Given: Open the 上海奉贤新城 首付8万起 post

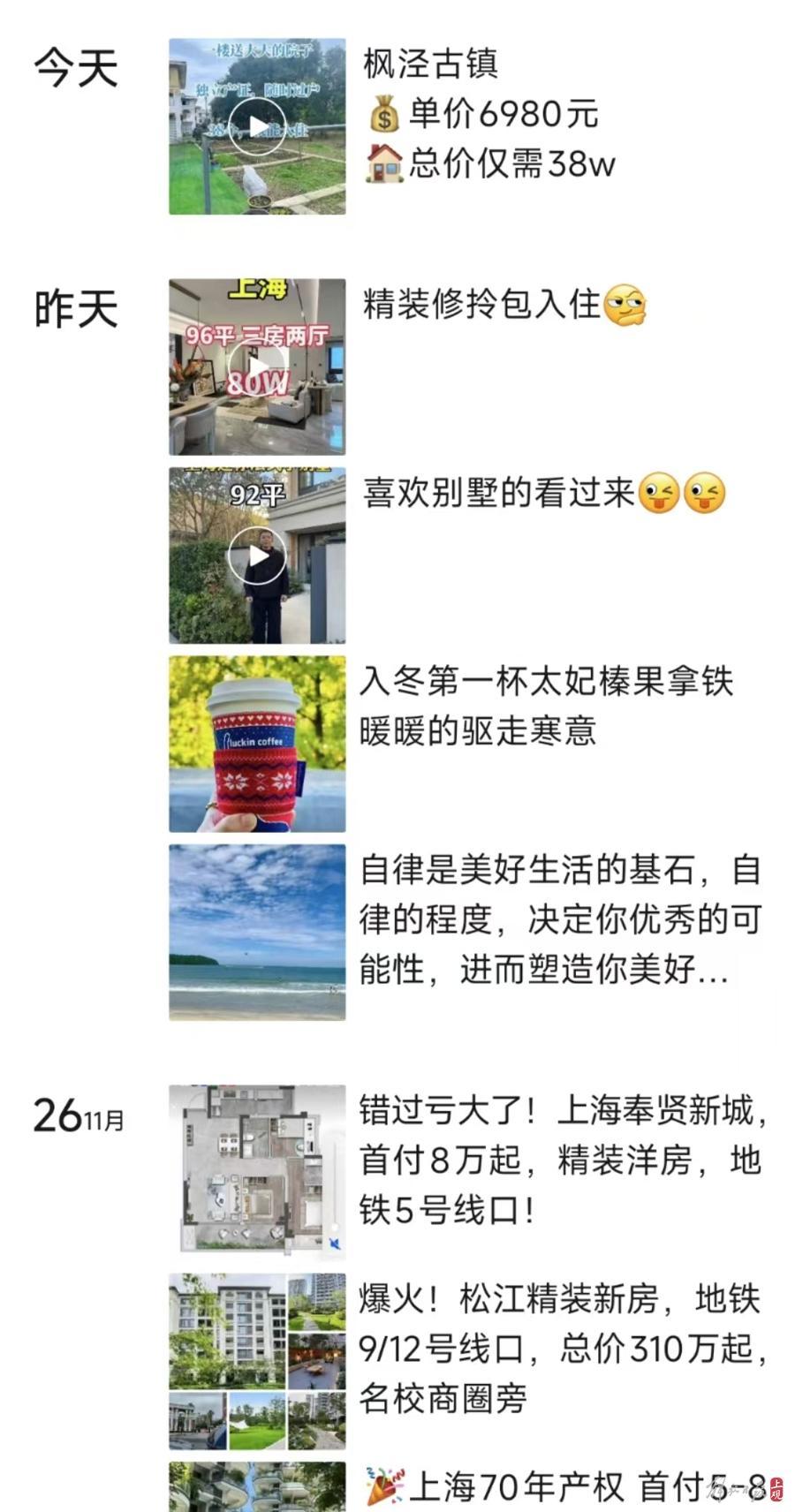Looking at the screenshot, I should tap(556, 1164).
